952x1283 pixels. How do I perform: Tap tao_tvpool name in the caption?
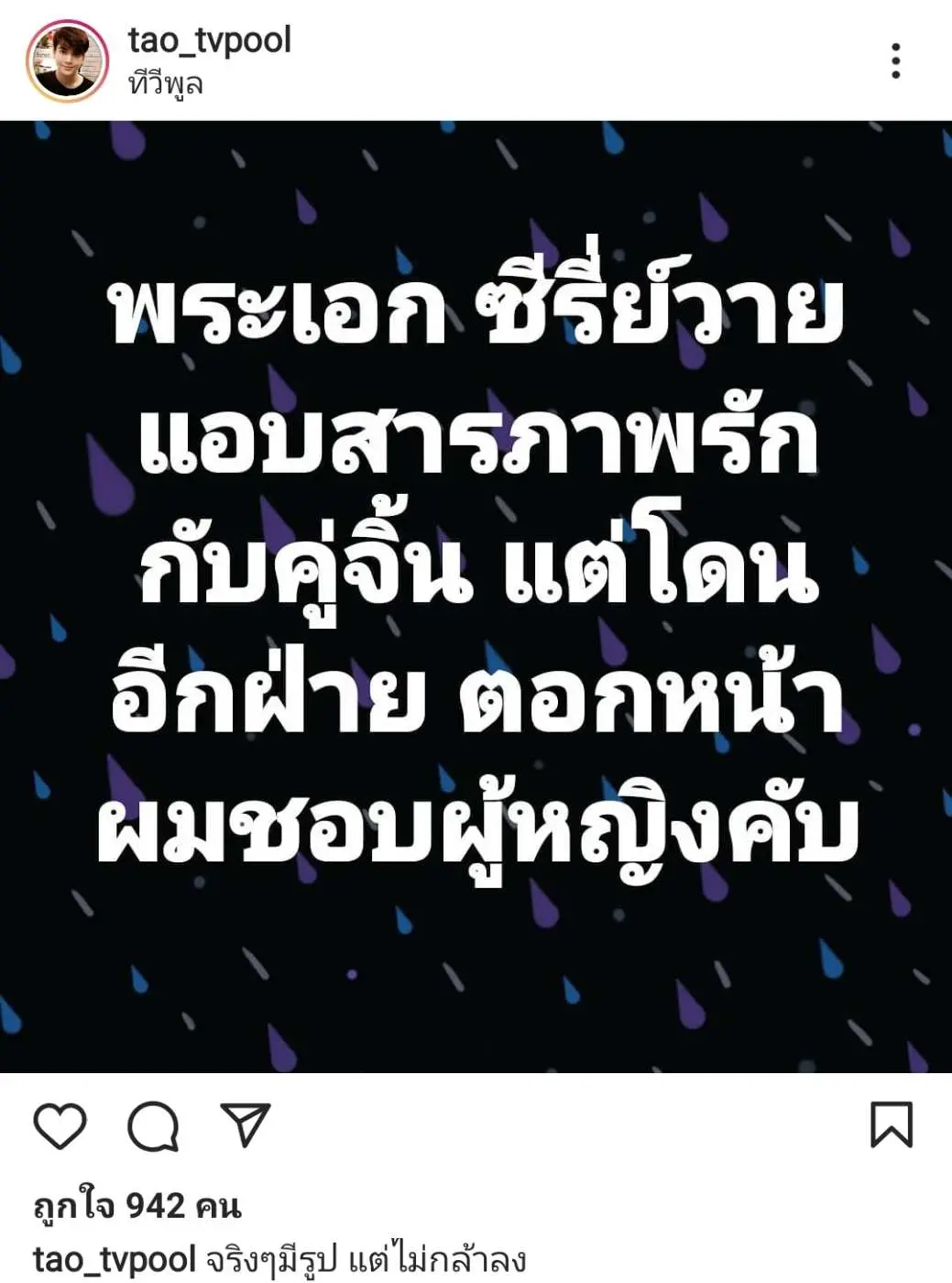114,1259
